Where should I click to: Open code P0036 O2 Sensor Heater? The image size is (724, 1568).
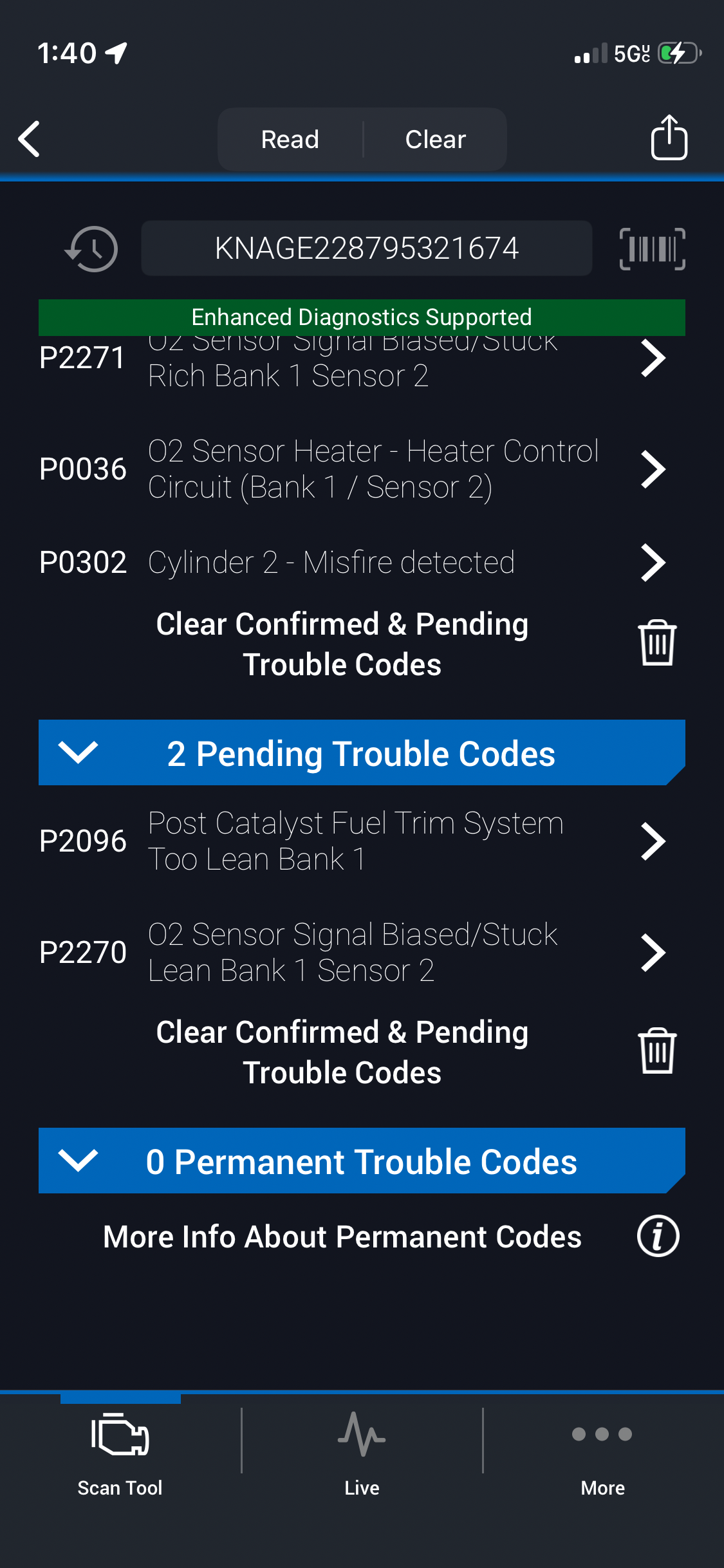coord(351,469)
